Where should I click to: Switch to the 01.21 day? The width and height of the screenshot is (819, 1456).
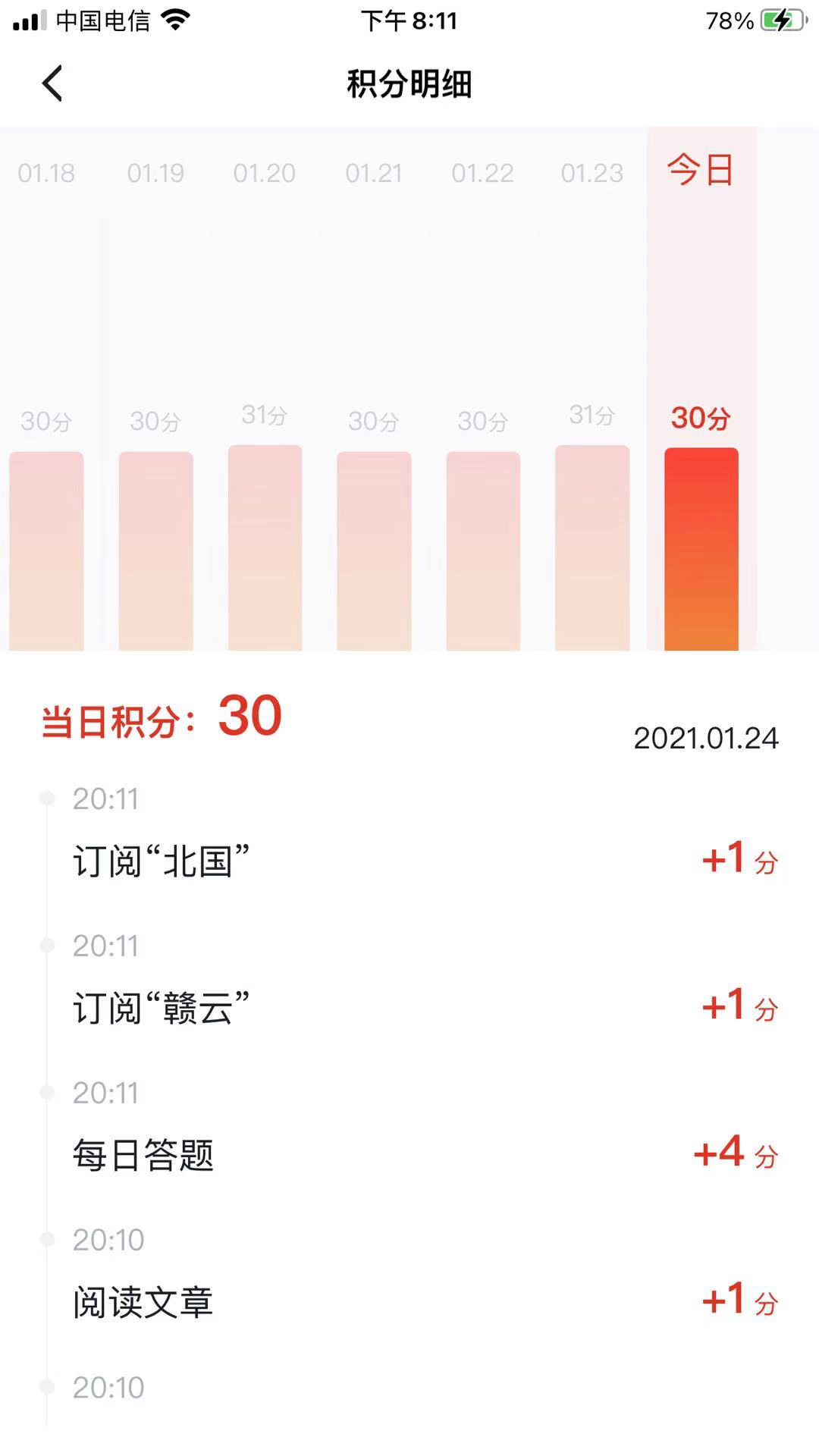[374, 551]
